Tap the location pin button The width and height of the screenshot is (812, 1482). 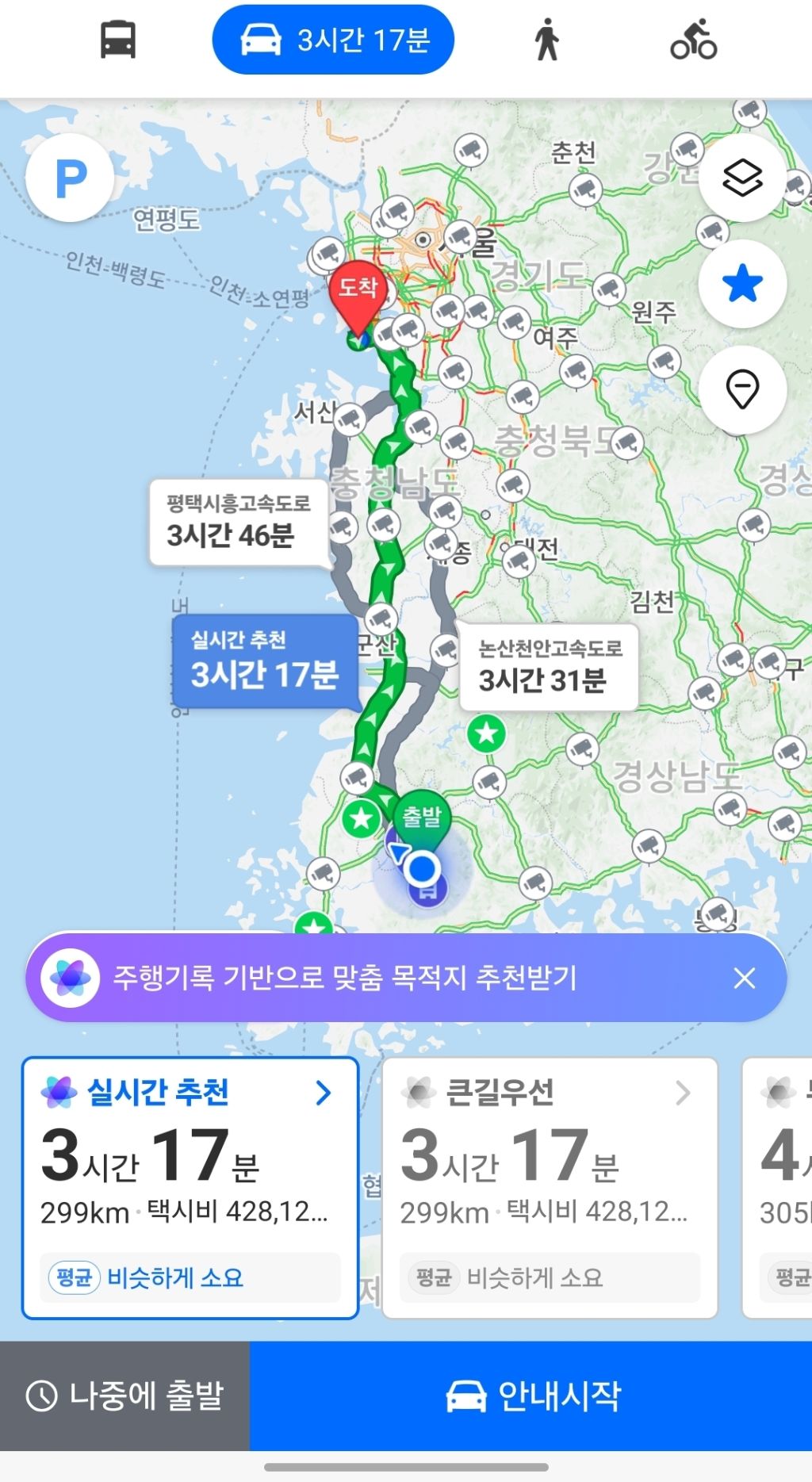742,389
